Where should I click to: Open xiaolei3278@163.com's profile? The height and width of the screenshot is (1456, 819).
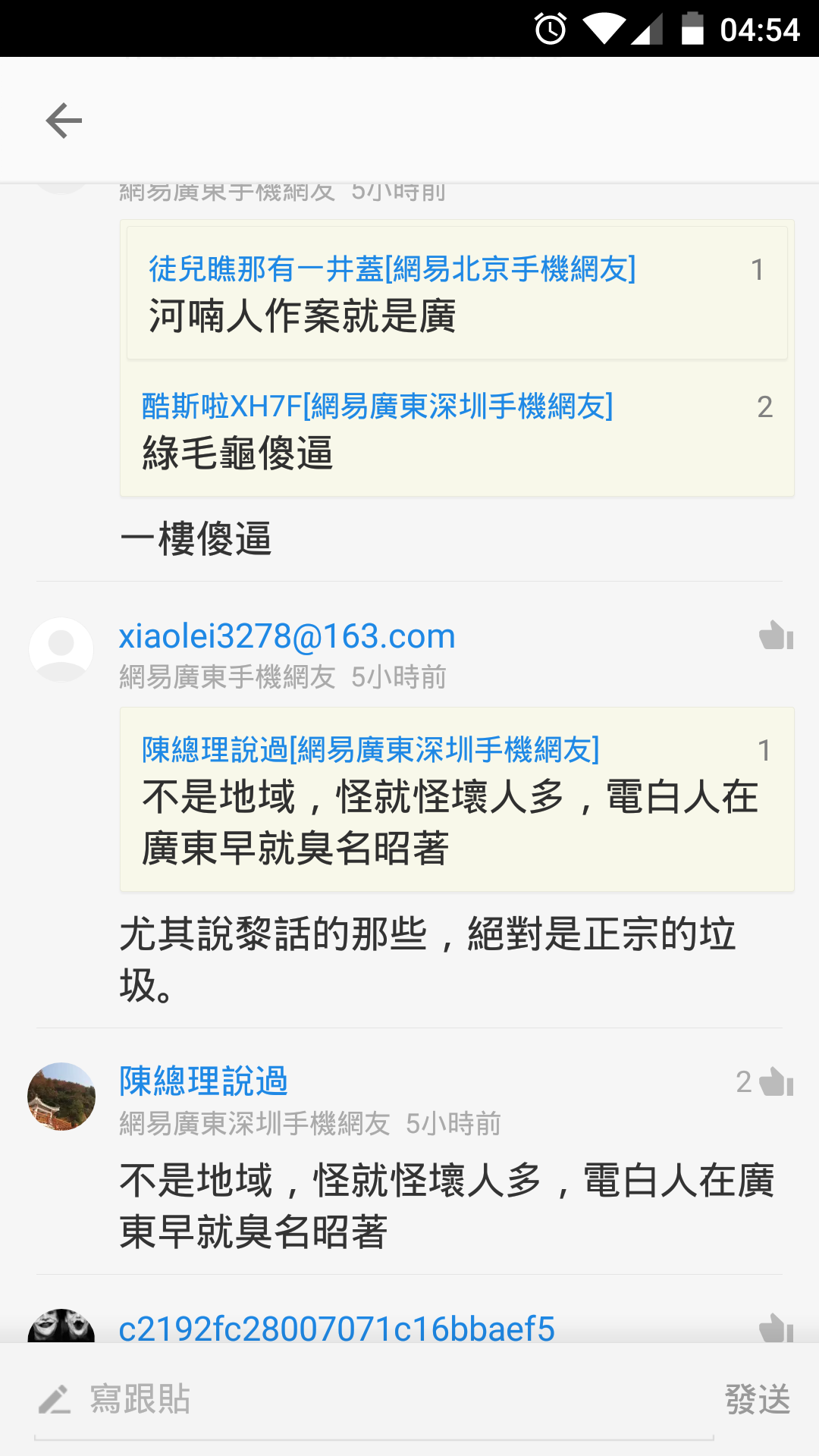287,635
